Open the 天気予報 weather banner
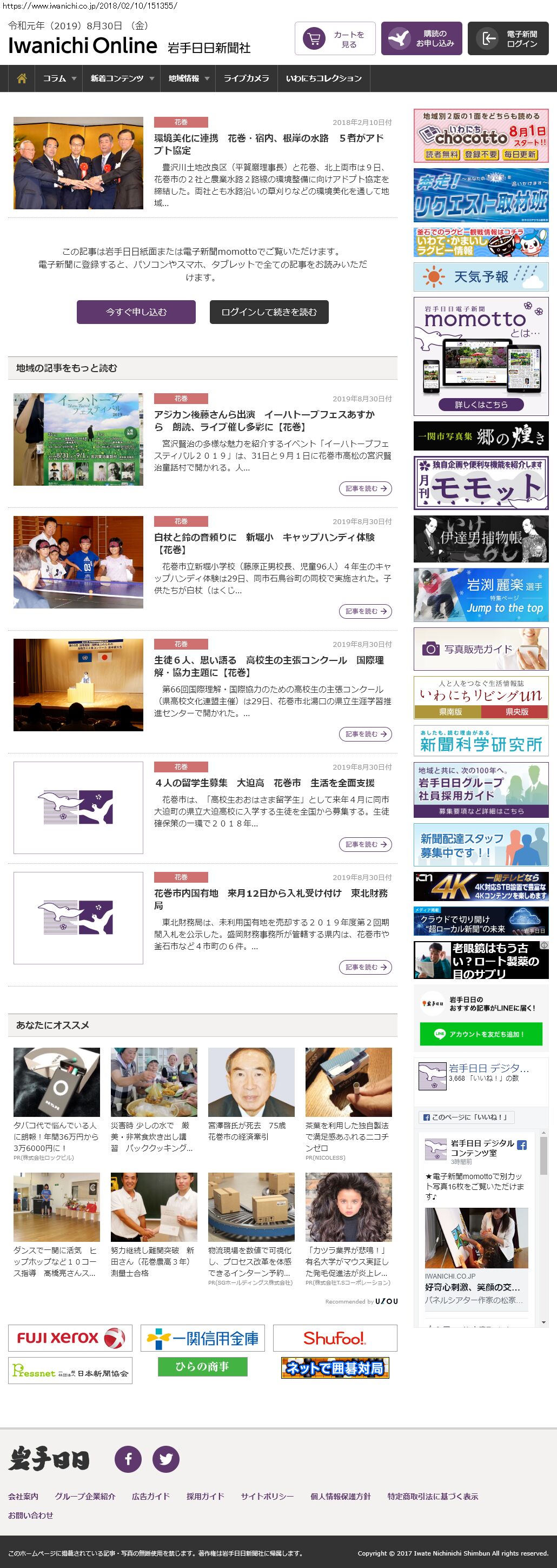 pos(480,277)
